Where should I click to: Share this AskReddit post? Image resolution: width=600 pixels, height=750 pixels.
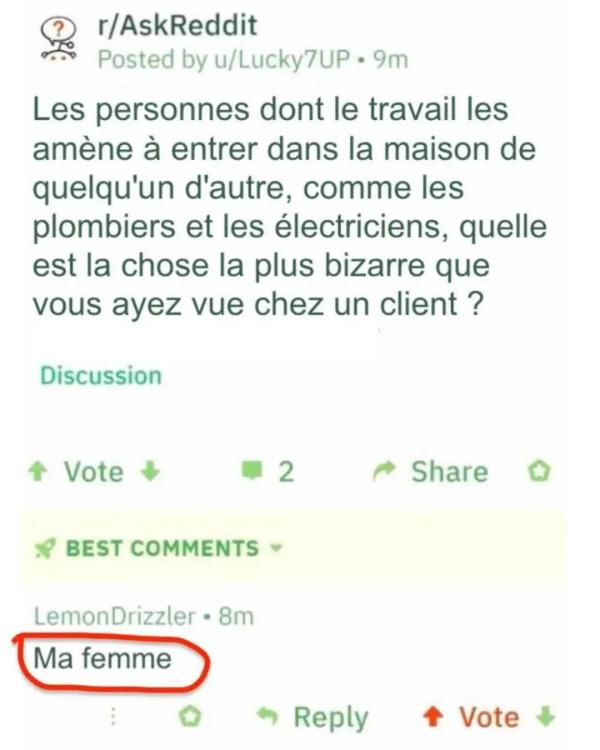click(430, 472)
